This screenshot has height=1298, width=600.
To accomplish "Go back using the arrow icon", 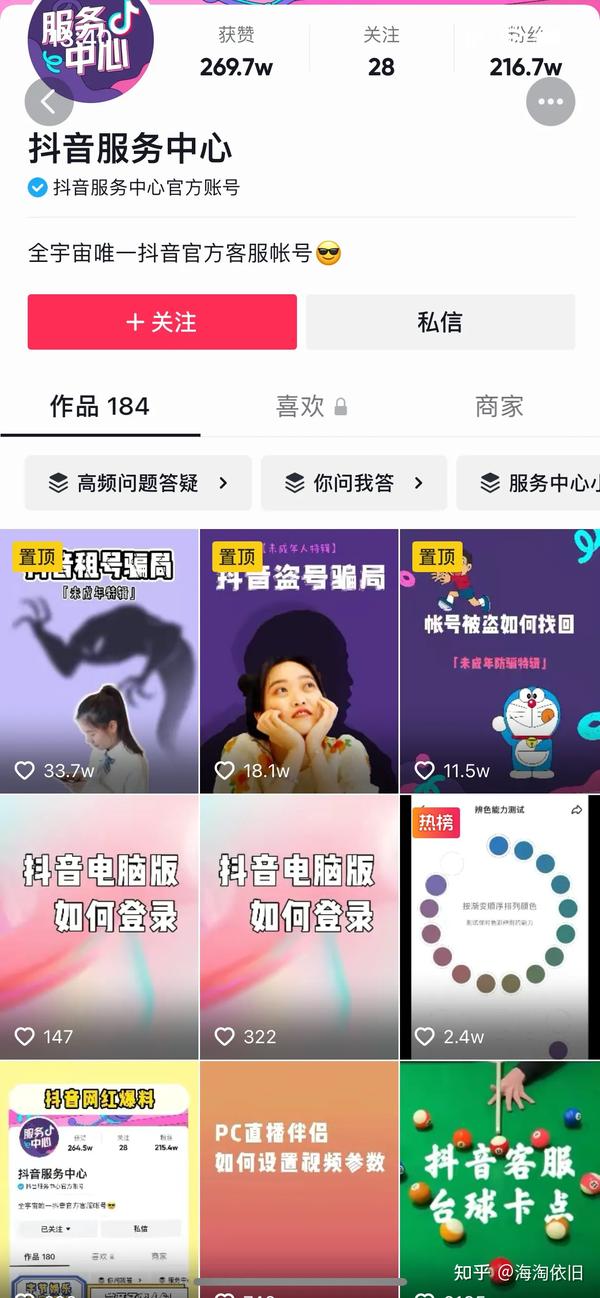I will pos(49,101).
